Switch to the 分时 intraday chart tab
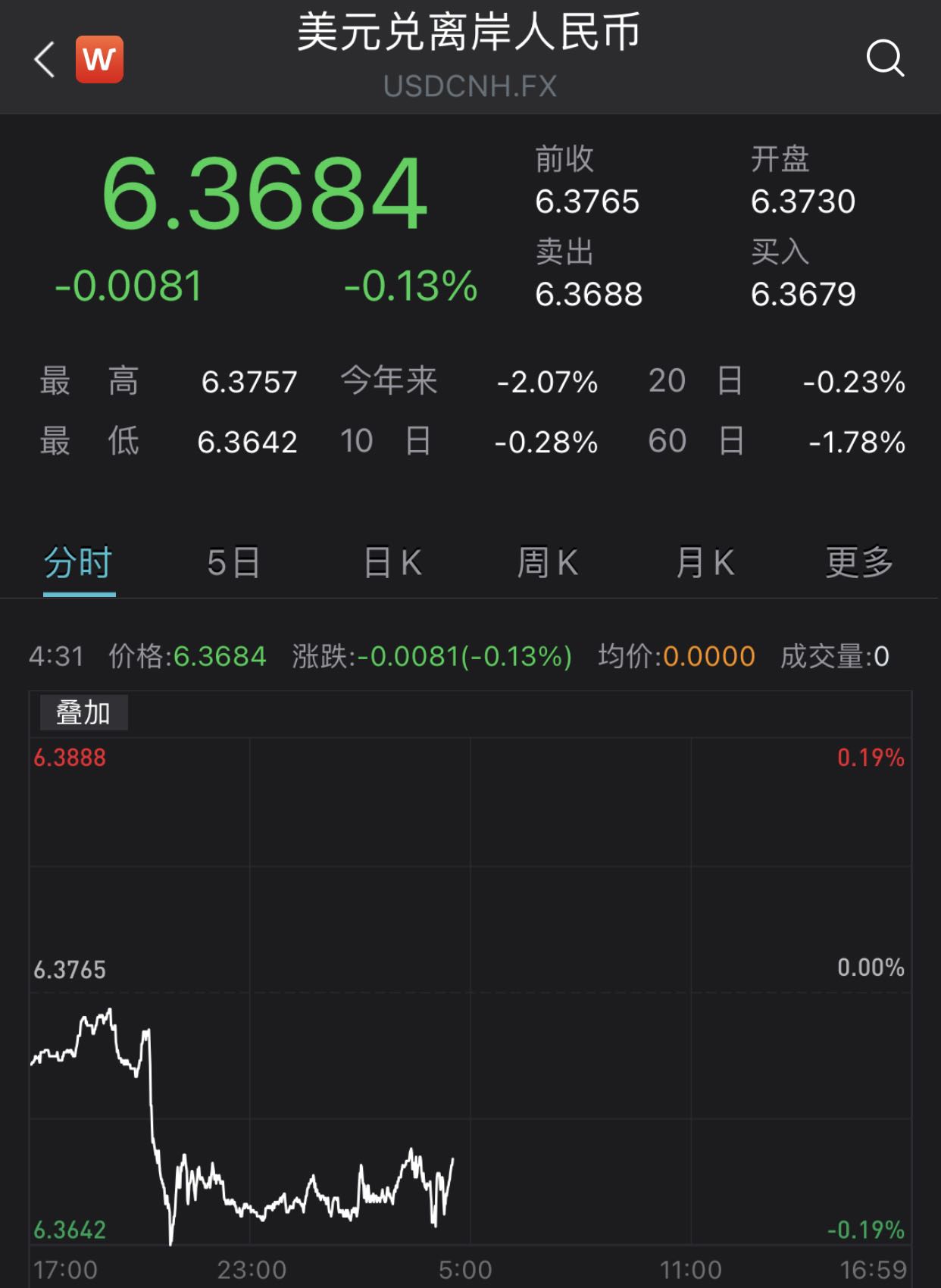Screen dimensions: 941x1288 coord(79,563)
